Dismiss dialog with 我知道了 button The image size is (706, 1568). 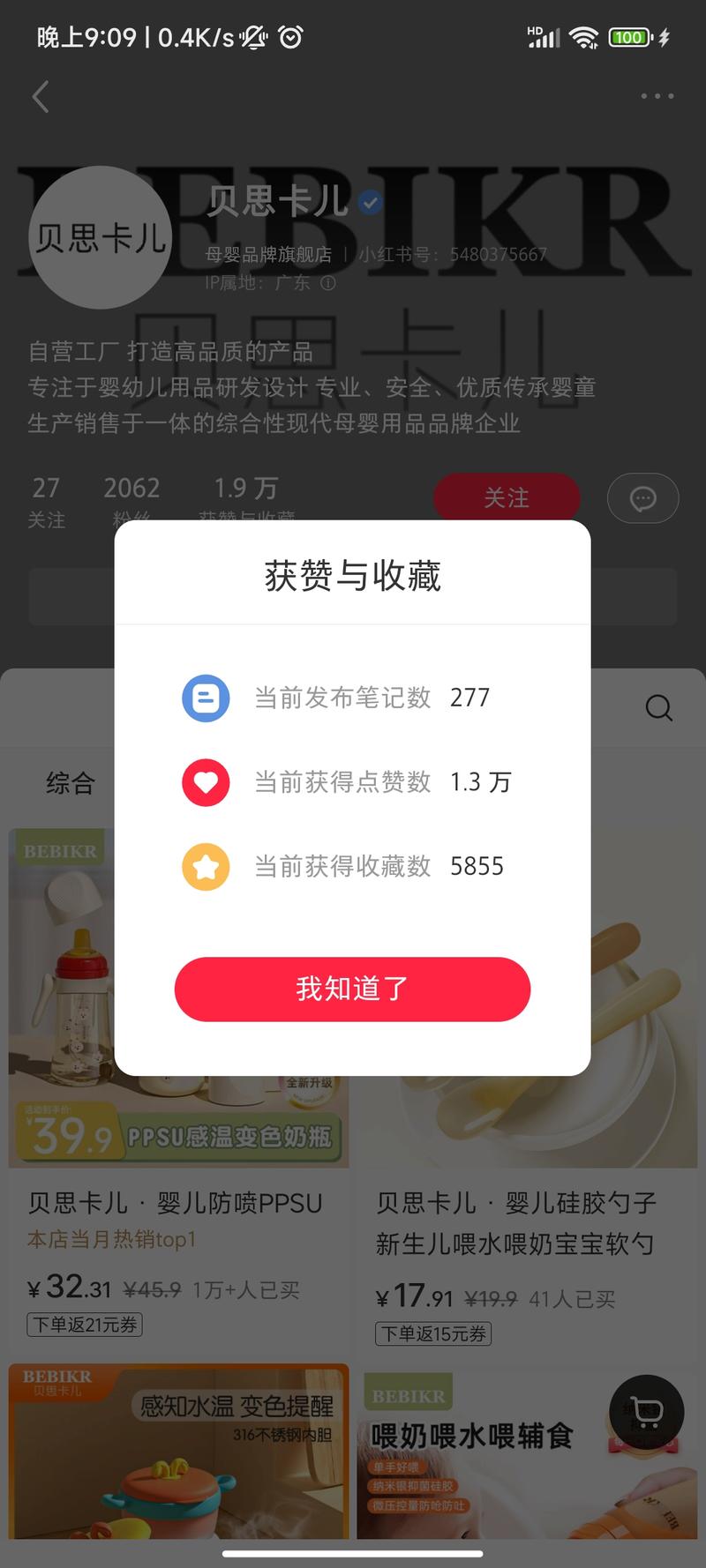(352, 989)
